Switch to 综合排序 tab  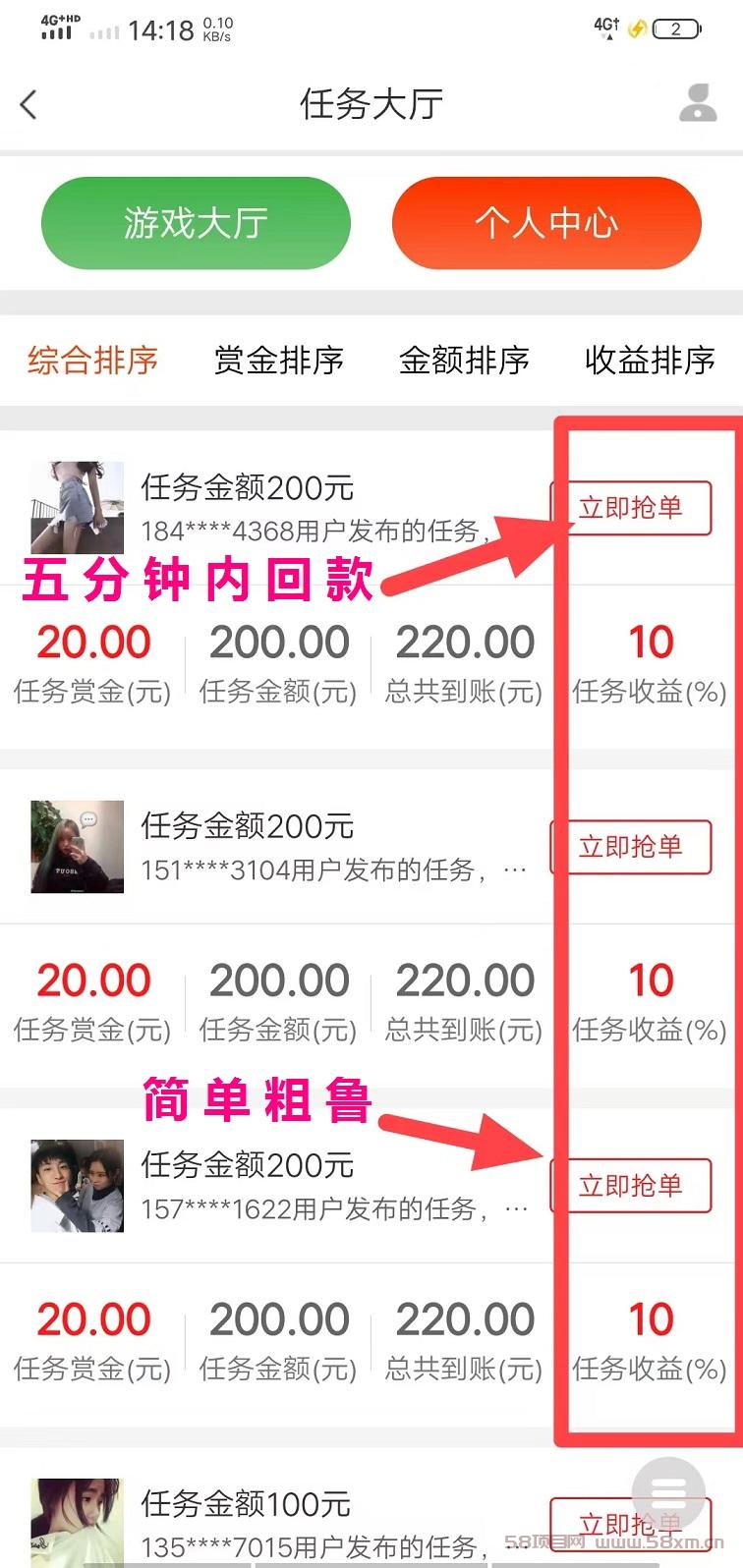(92, 360)
